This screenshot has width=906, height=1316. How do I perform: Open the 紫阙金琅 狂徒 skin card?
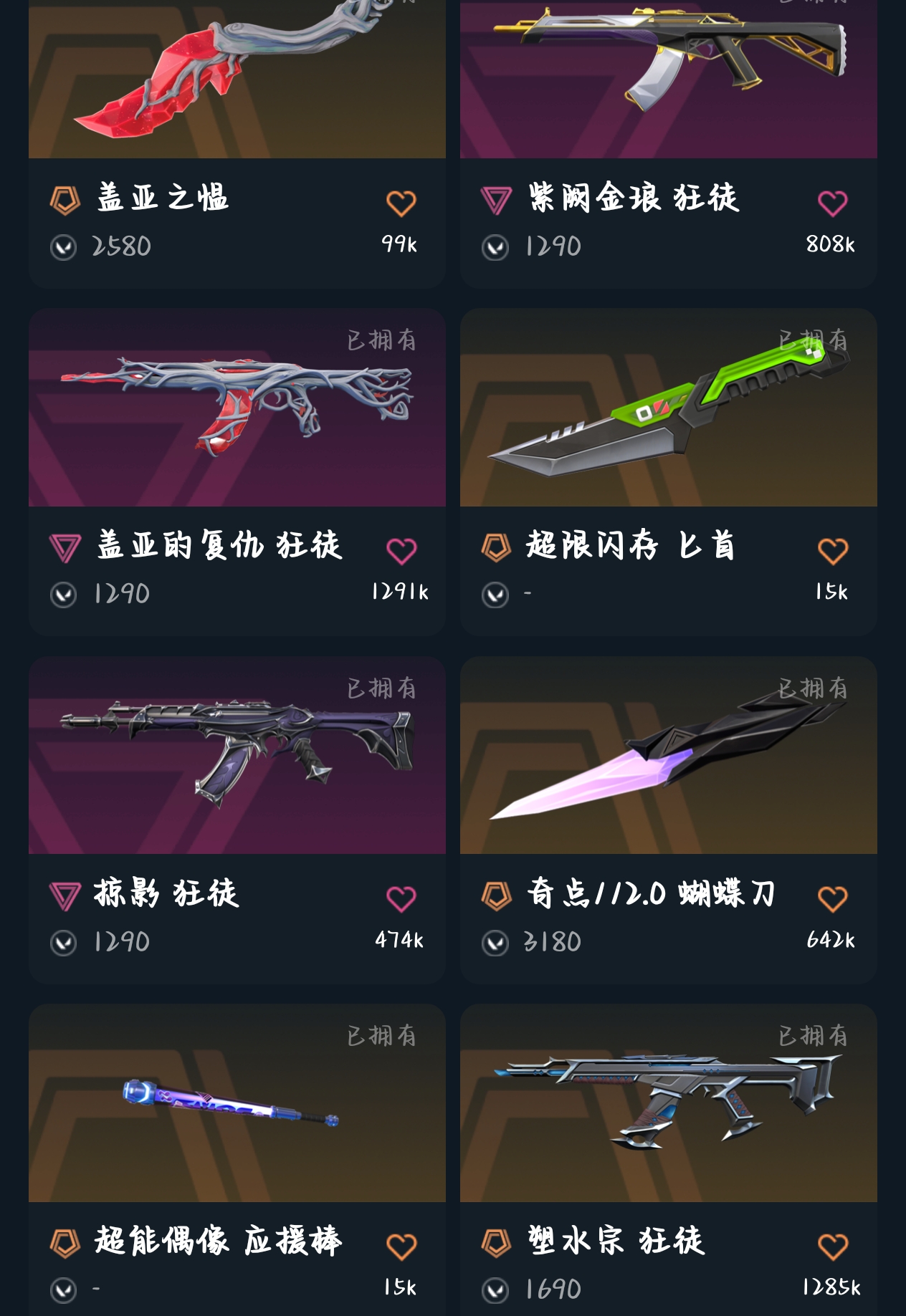[668, 79]
